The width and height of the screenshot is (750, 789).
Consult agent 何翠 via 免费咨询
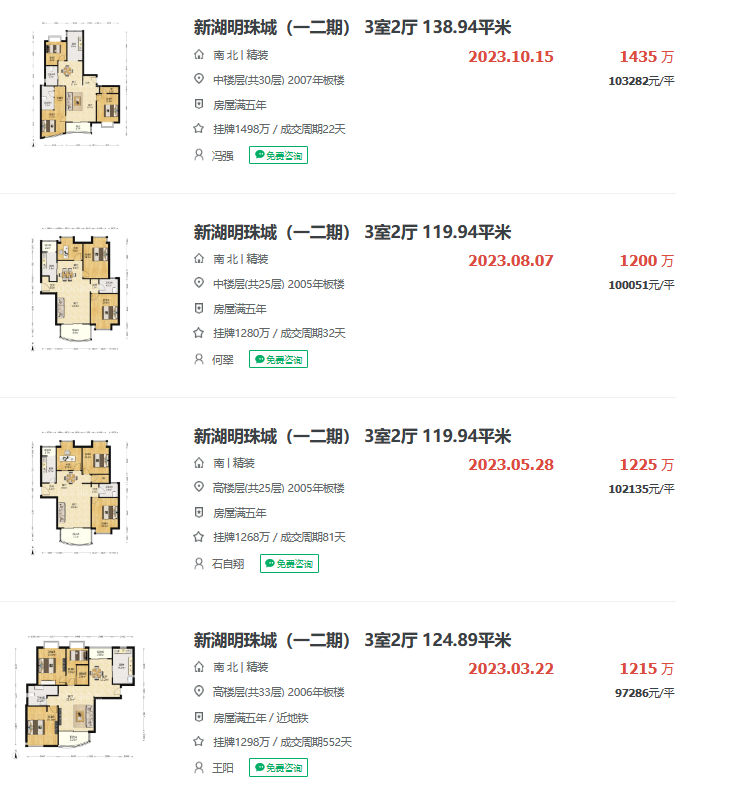[278, 359]
